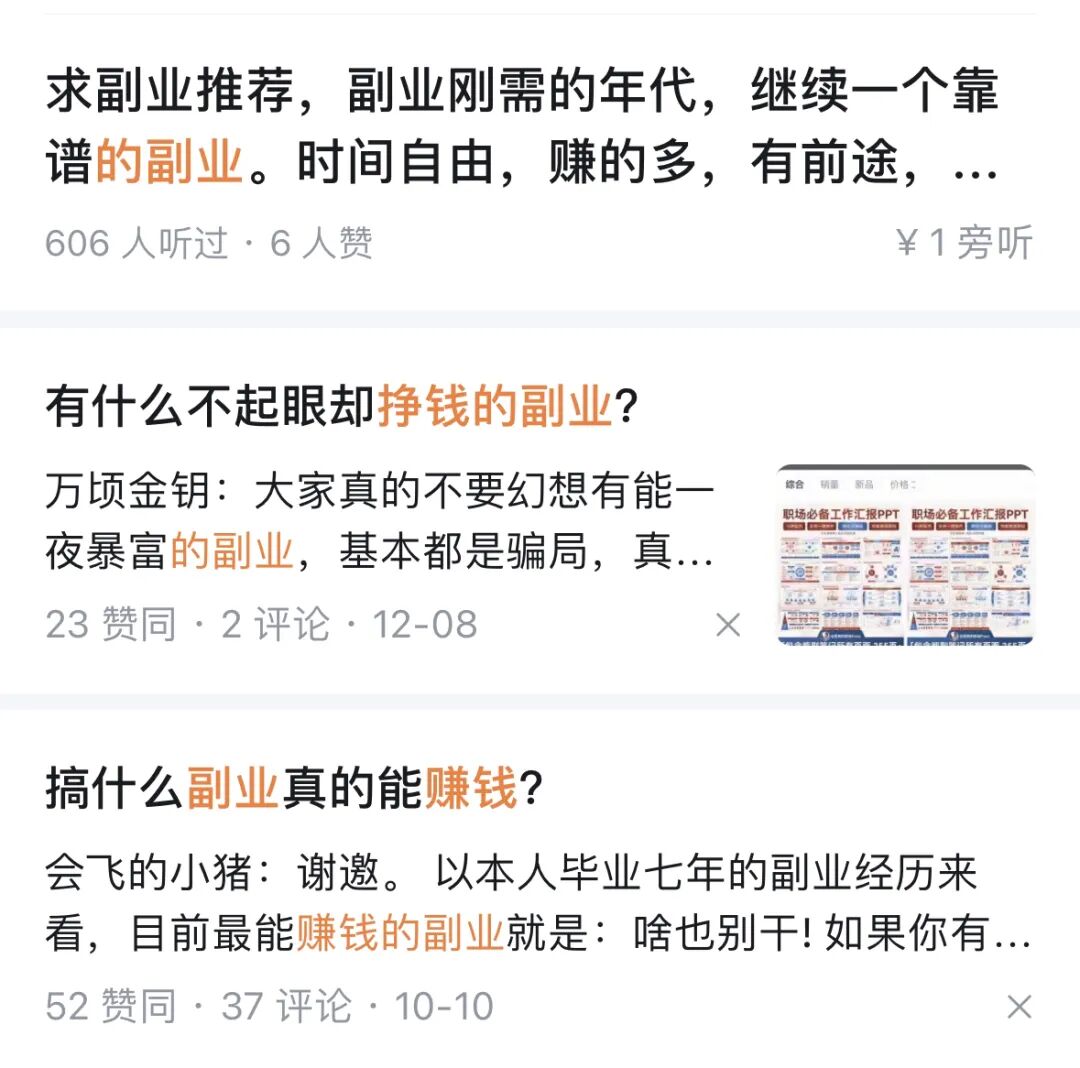Dismiss the 万顷金钥 answer result
The width and height of the screenshot is (1080, 1068).
click(x=728, y=625)
